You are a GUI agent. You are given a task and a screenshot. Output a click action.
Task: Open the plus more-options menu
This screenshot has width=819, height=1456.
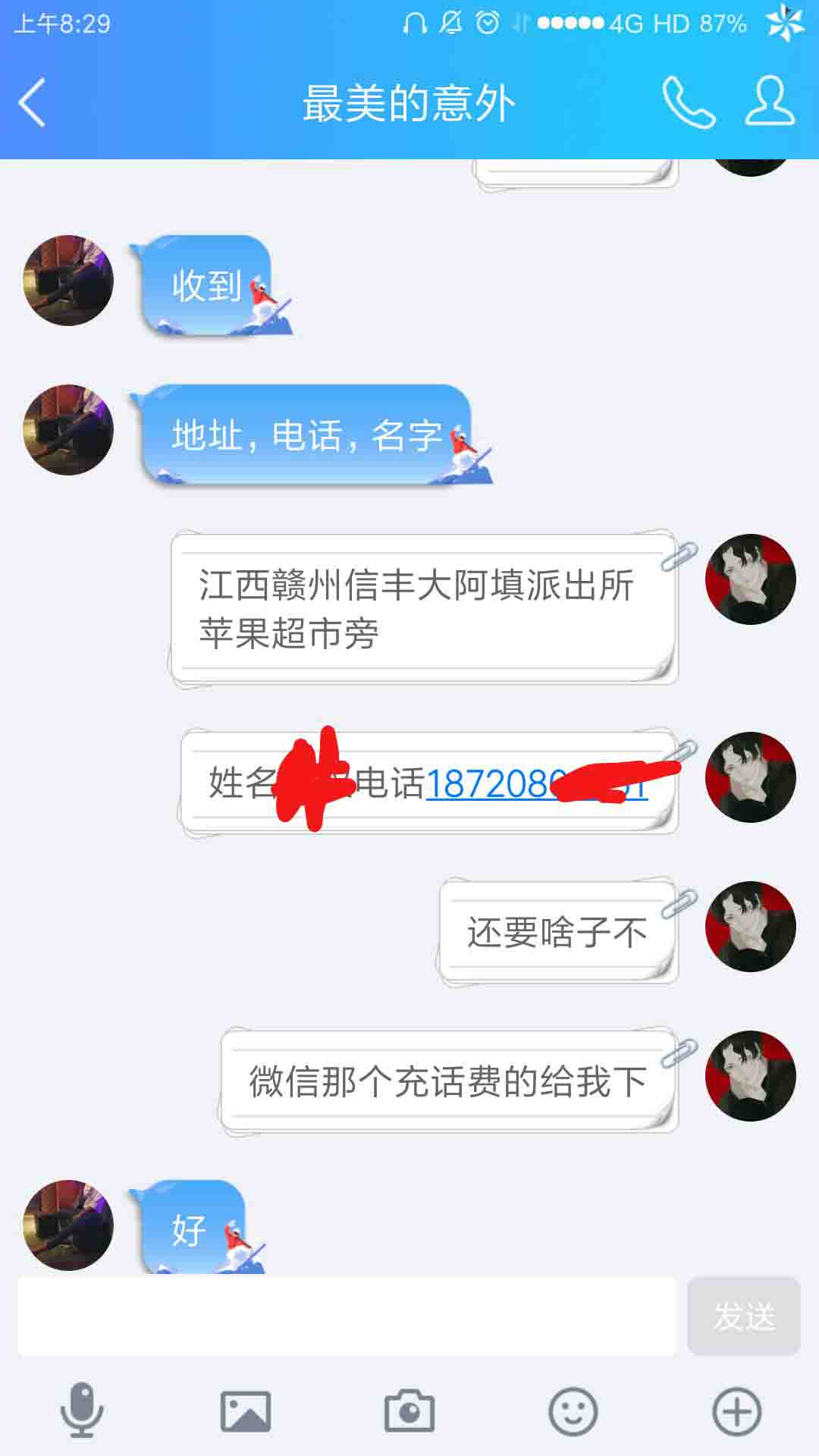pyautogui.click(x=737, y=1411)
